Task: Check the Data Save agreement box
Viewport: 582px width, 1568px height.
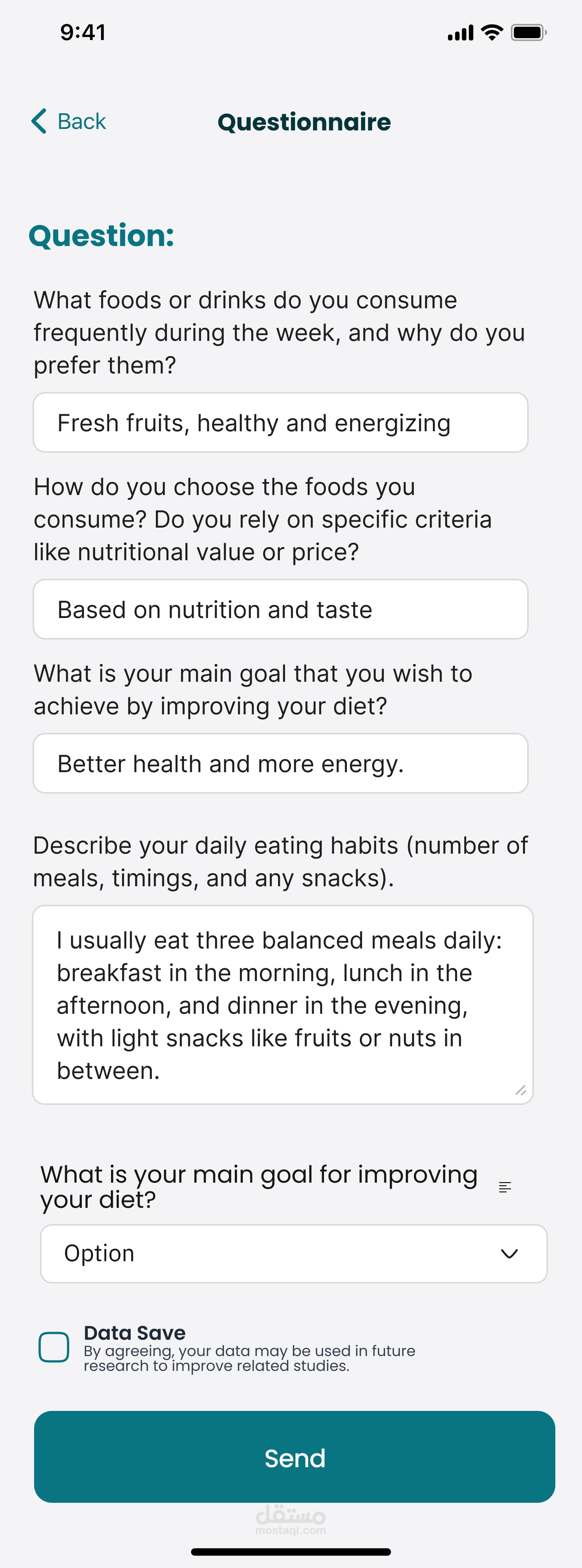Action: point(54,1347)
